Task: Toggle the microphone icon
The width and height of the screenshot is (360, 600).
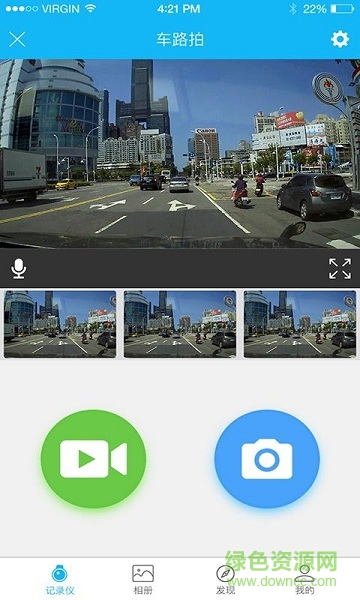Action: click(19, 268)
